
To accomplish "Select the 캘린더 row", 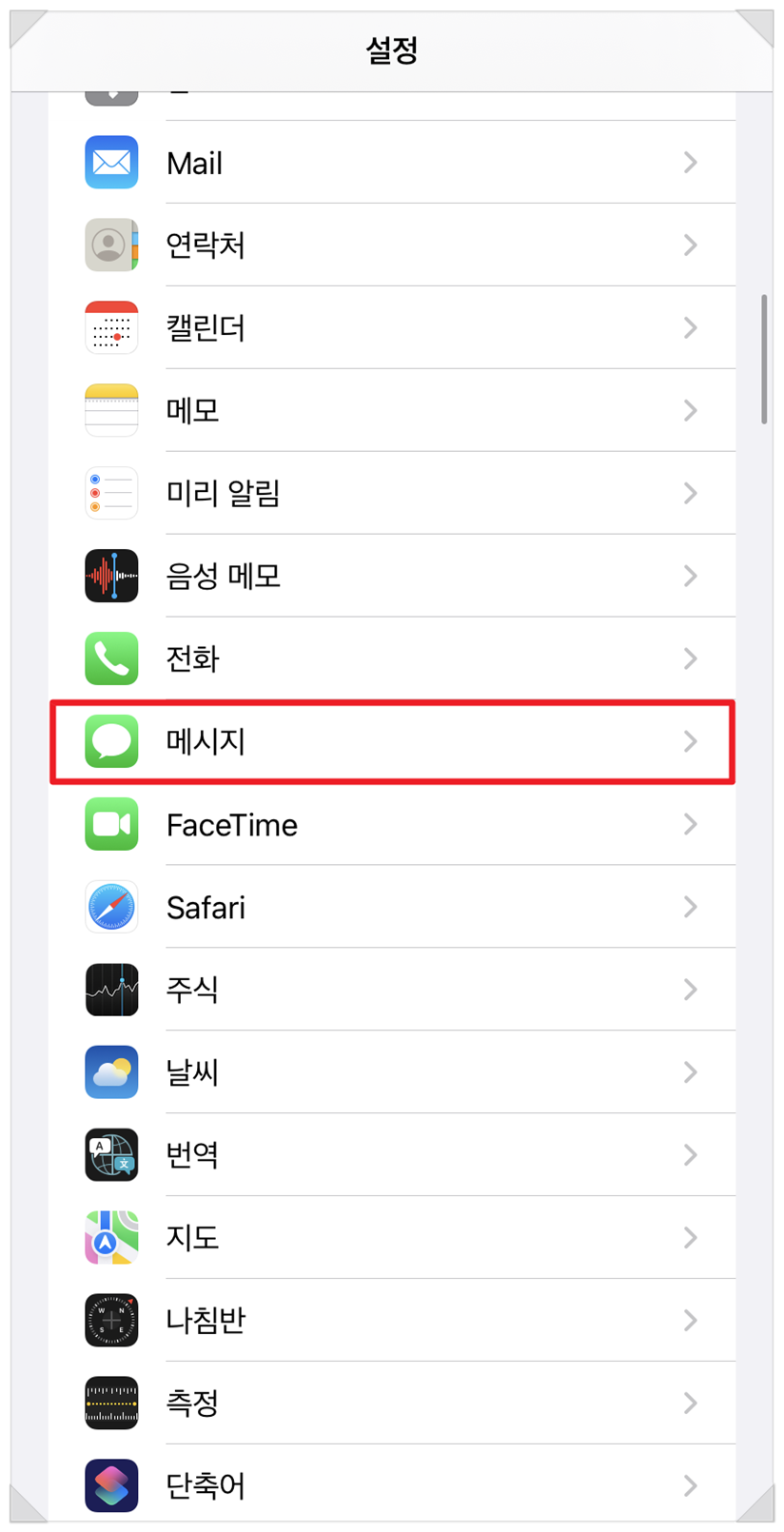I will click(392, 328).
